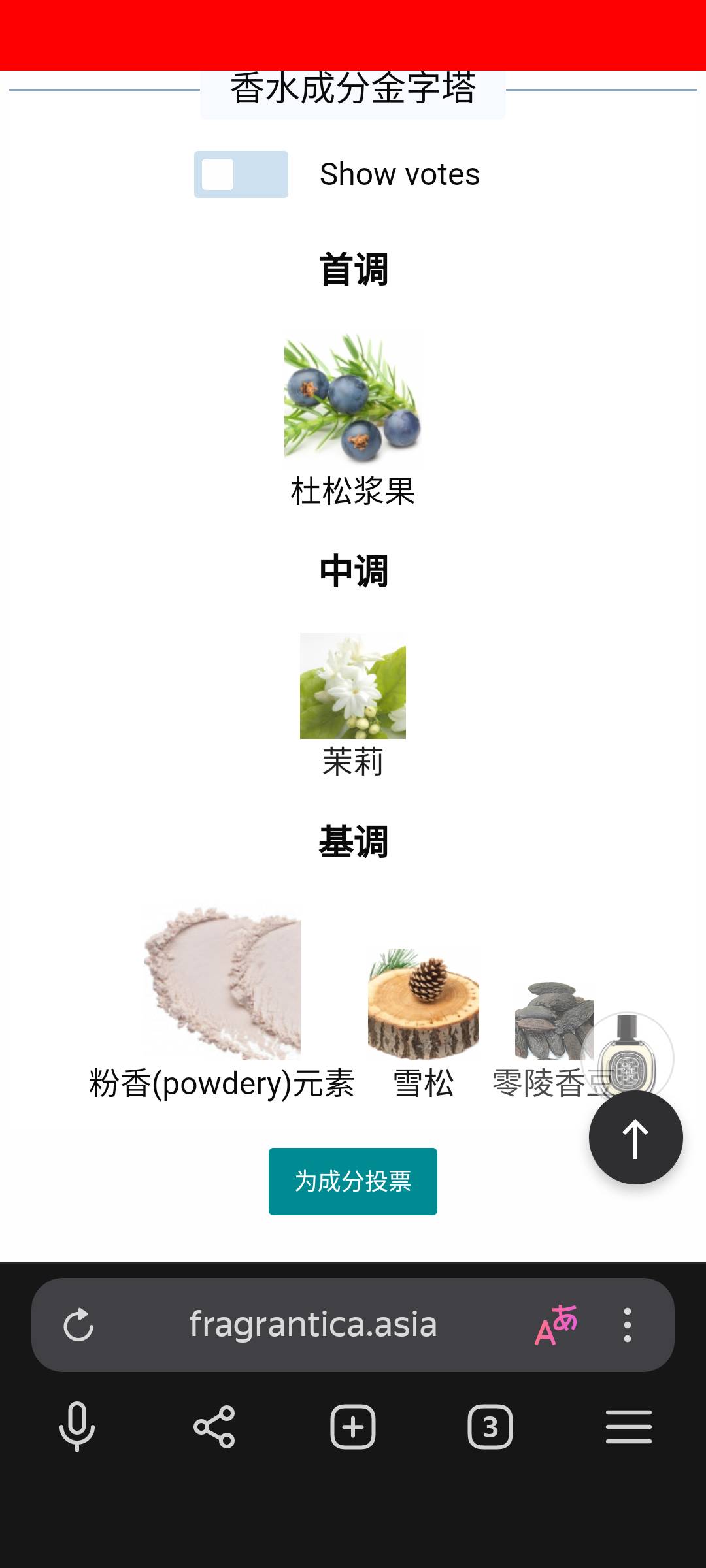The width and height of the screenshot is (706, 1568).
Task: Toggle the Show votes switch
Action: 241,174
